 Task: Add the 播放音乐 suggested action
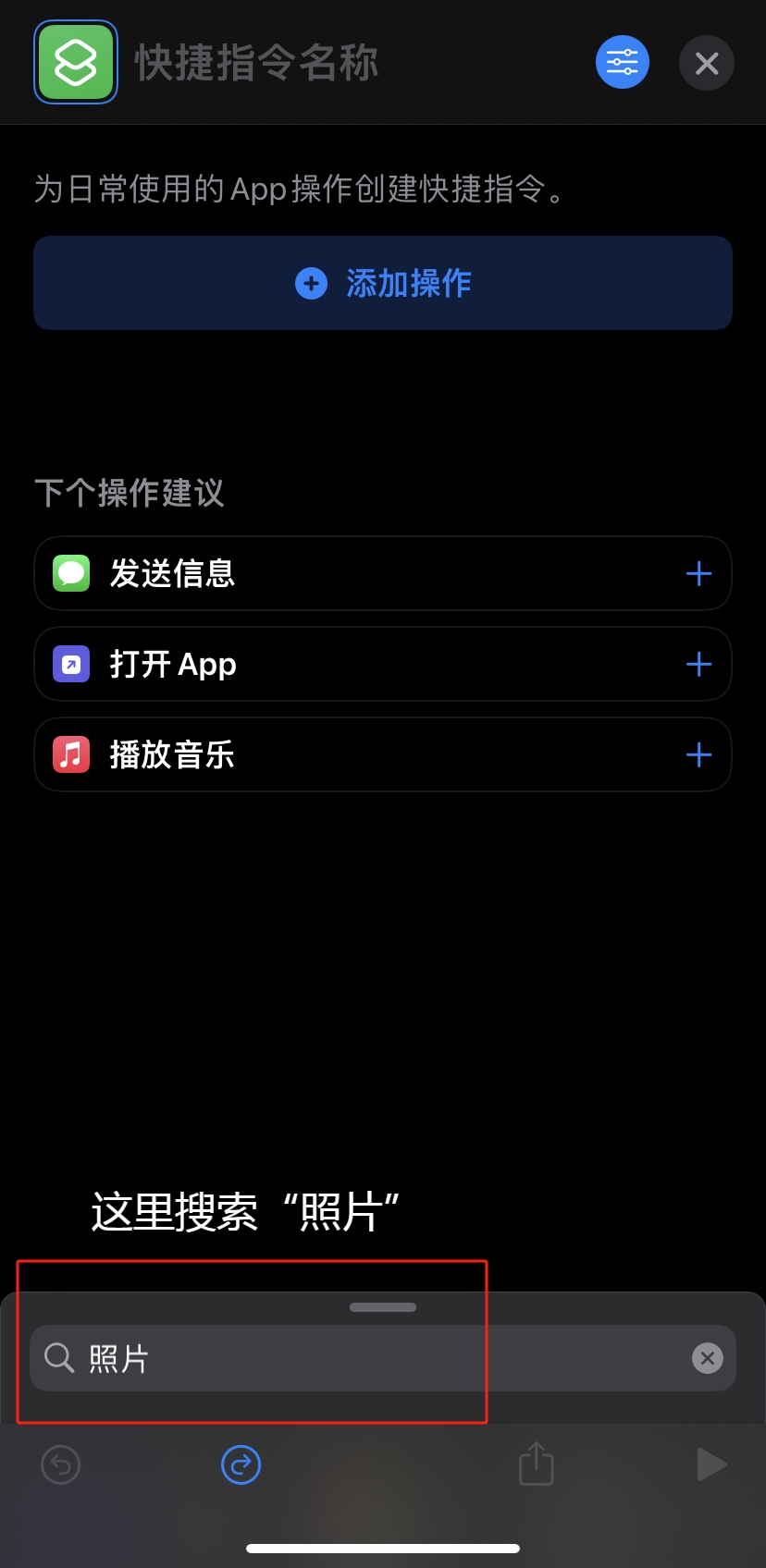[x=698, y=755]
